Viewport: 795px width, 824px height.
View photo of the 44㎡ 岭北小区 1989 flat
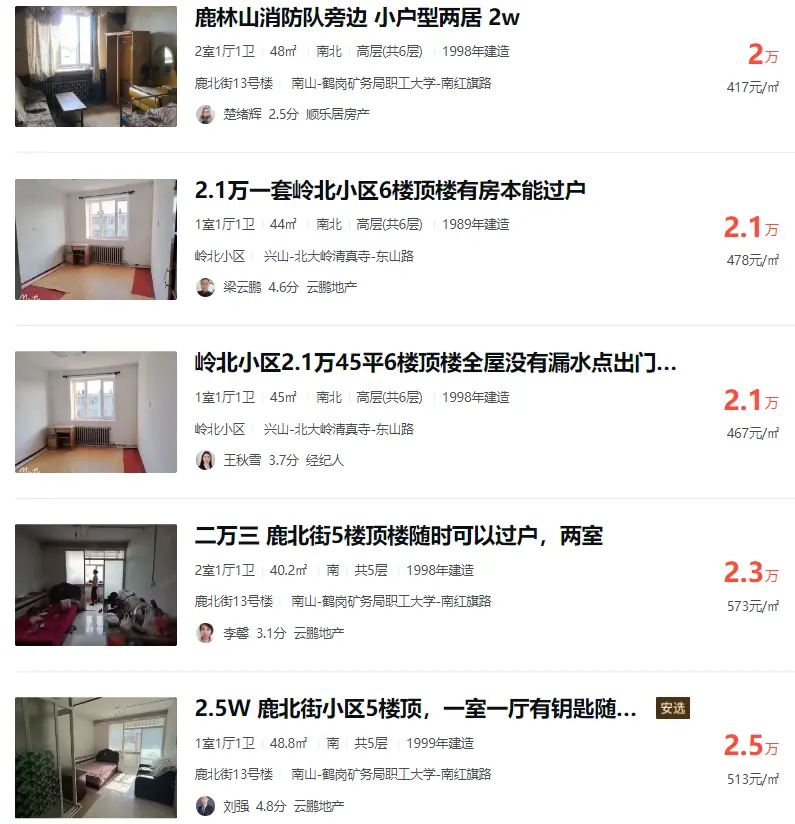96,239
